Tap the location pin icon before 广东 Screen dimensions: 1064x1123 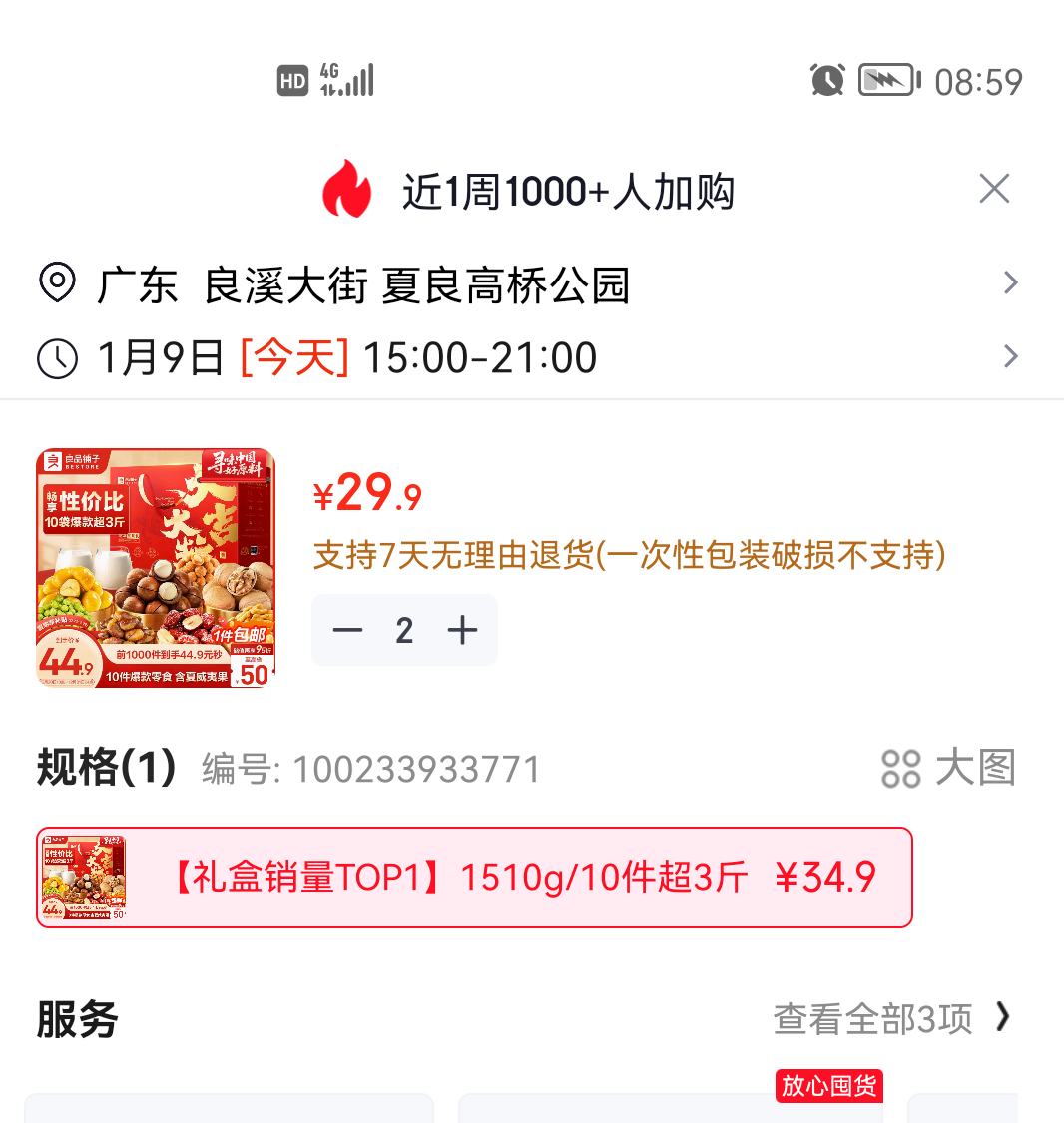pyautogui.click(x=57, y=283)
